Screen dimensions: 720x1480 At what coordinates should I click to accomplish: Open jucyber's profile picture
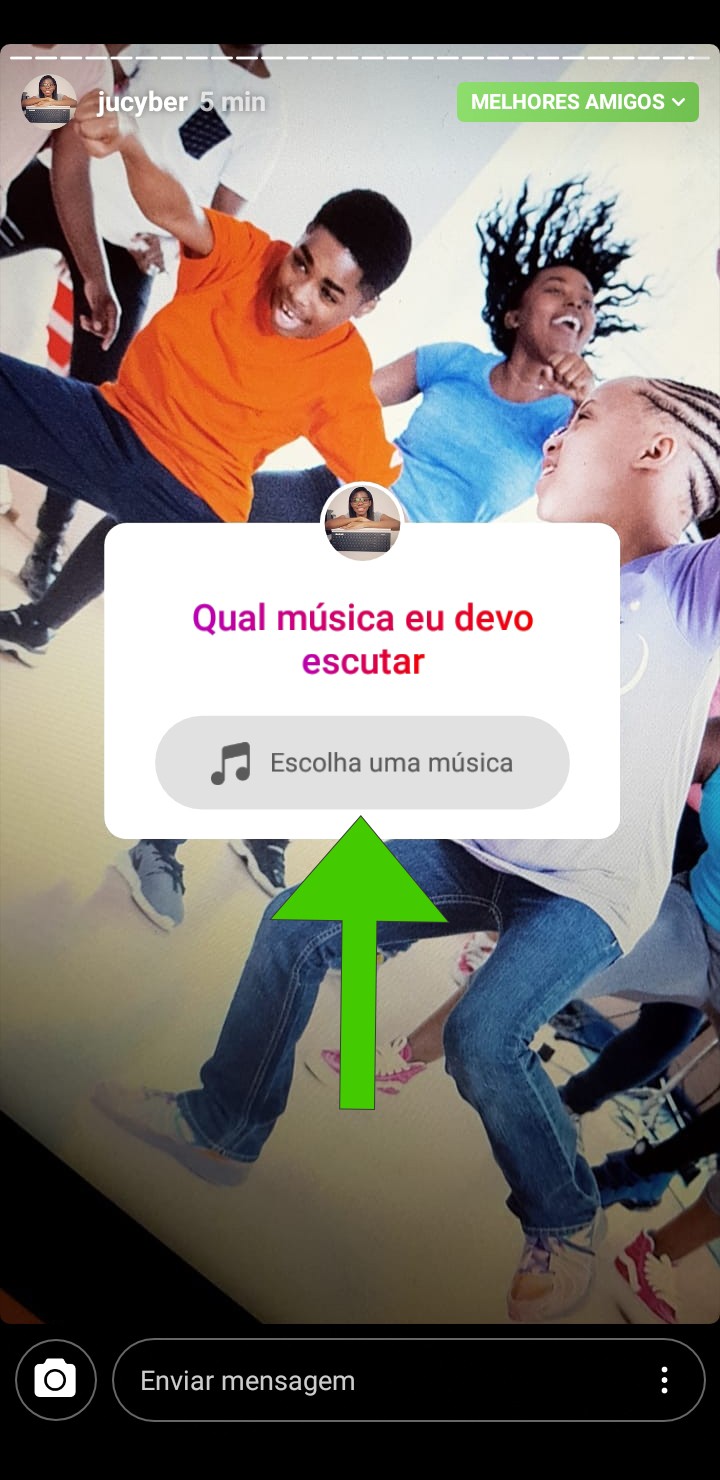click(x=49, y=101)
